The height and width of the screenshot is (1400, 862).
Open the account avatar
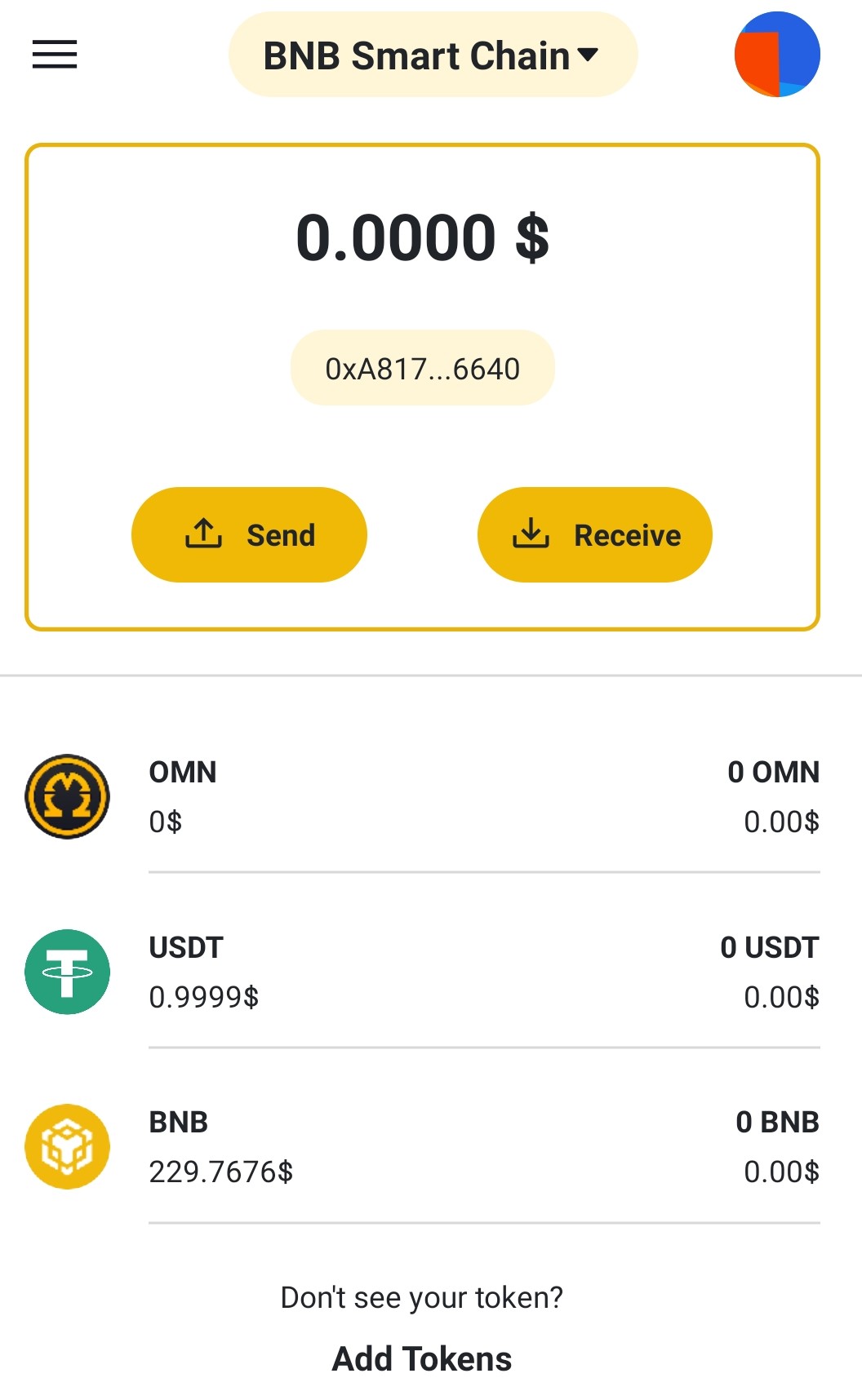[777, 54]
